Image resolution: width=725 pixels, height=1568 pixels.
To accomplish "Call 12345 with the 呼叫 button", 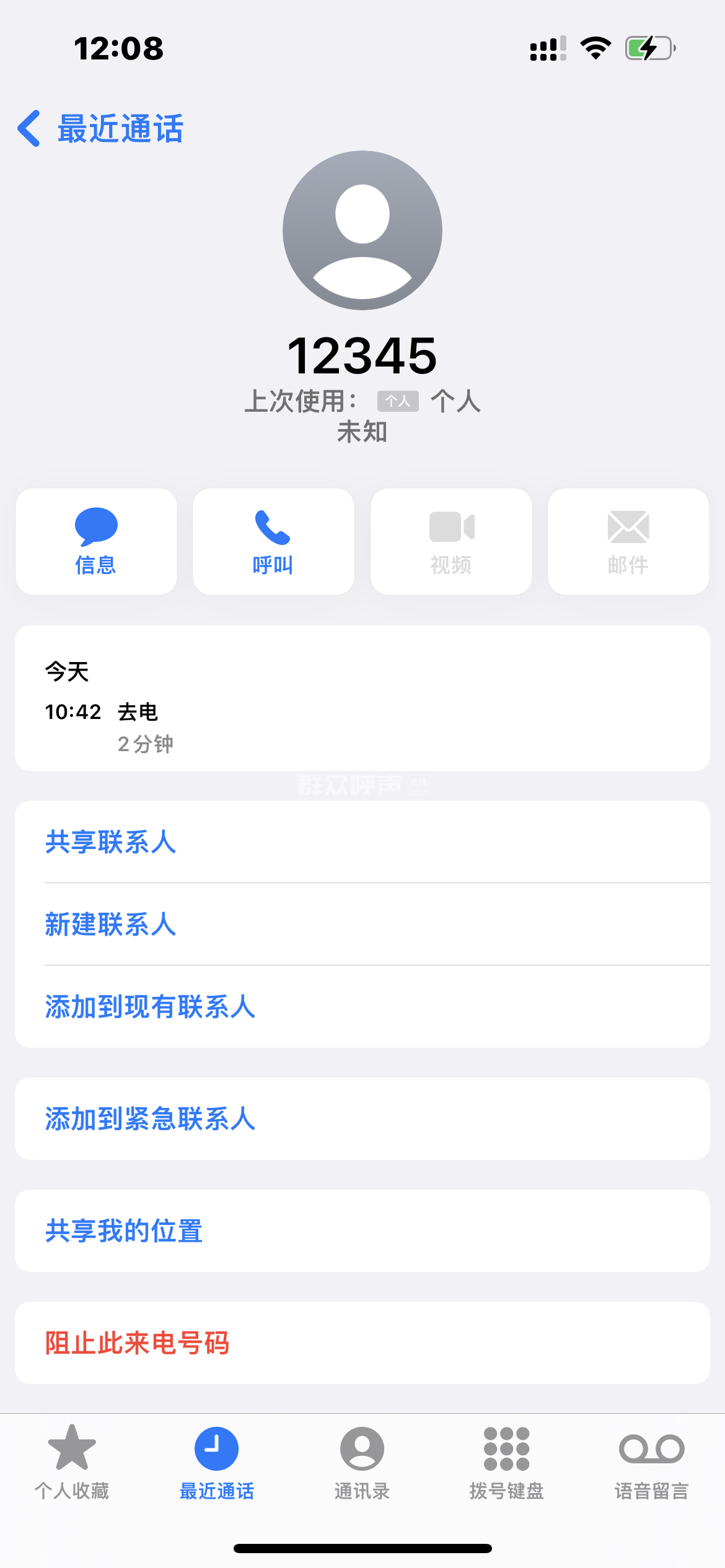I will coord(273,541).
